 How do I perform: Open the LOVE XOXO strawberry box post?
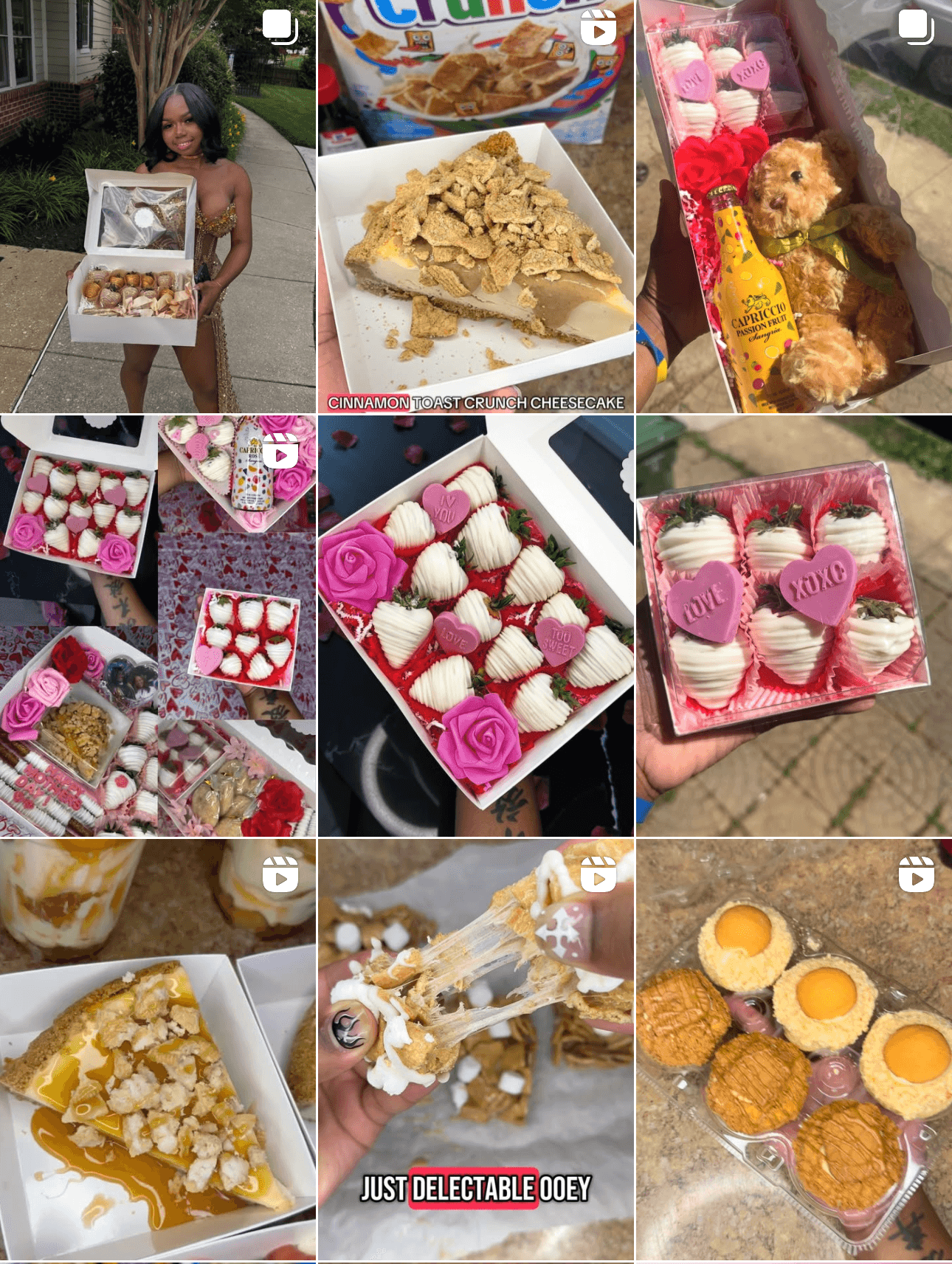tap(794, 626)
